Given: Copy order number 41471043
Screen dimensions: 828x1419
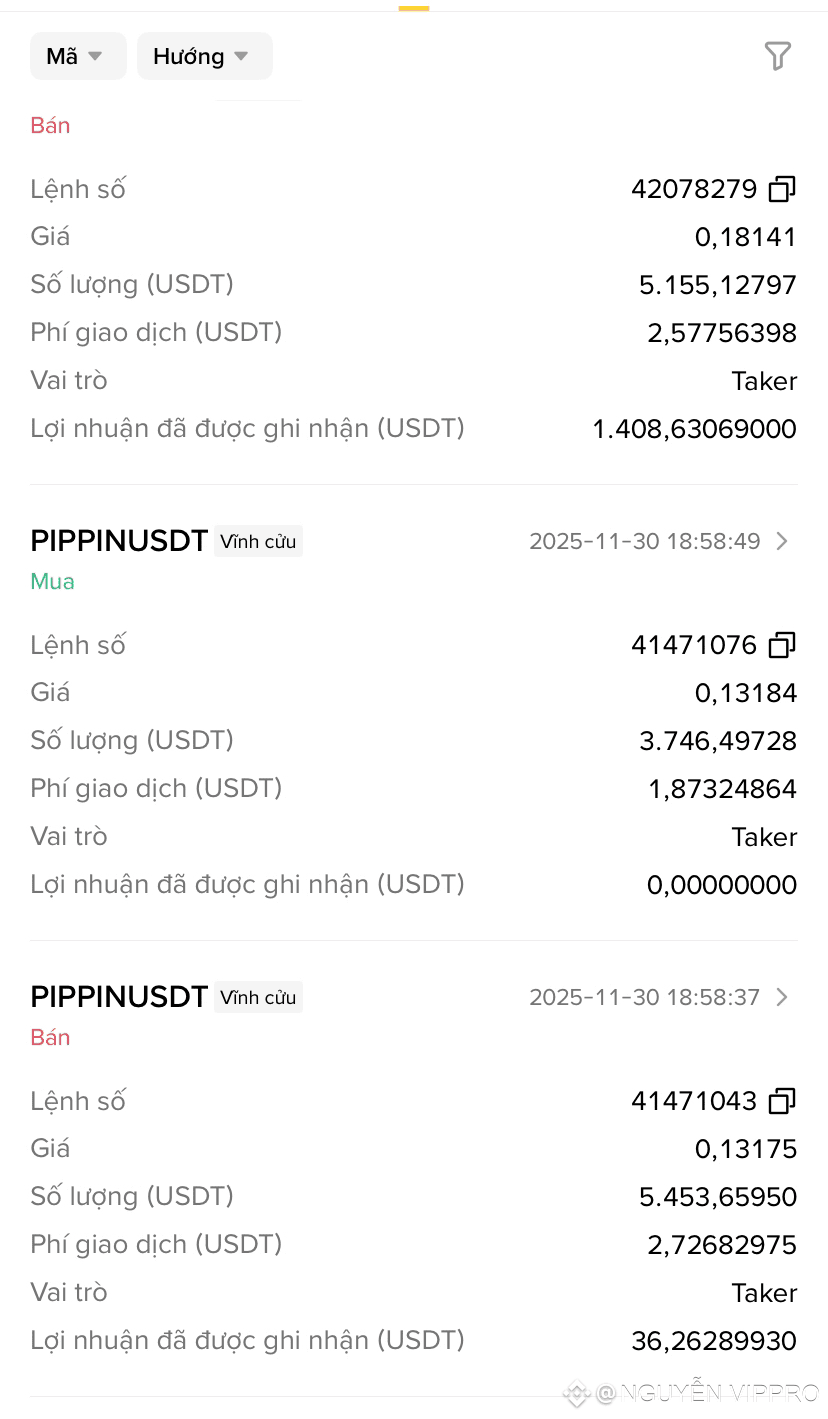Looking at the screenshot, I should coord(782,1101).
